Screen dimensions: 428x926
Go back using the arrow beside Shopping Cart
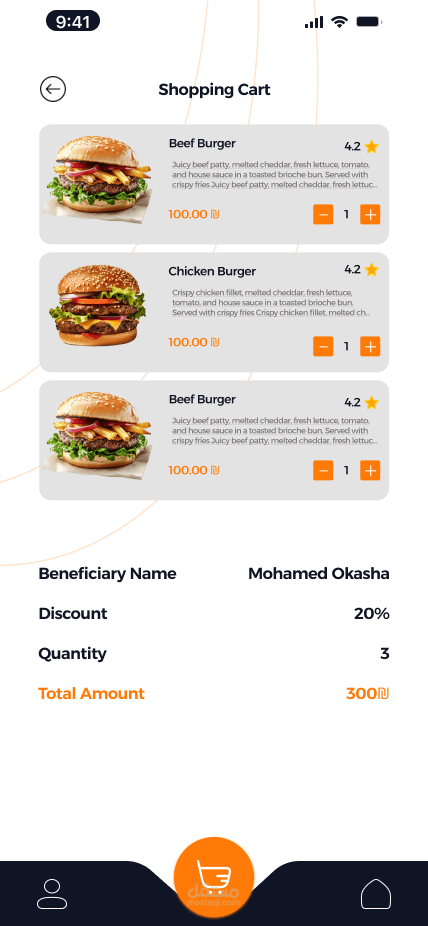pyautogui.click(x=53, y=89)
